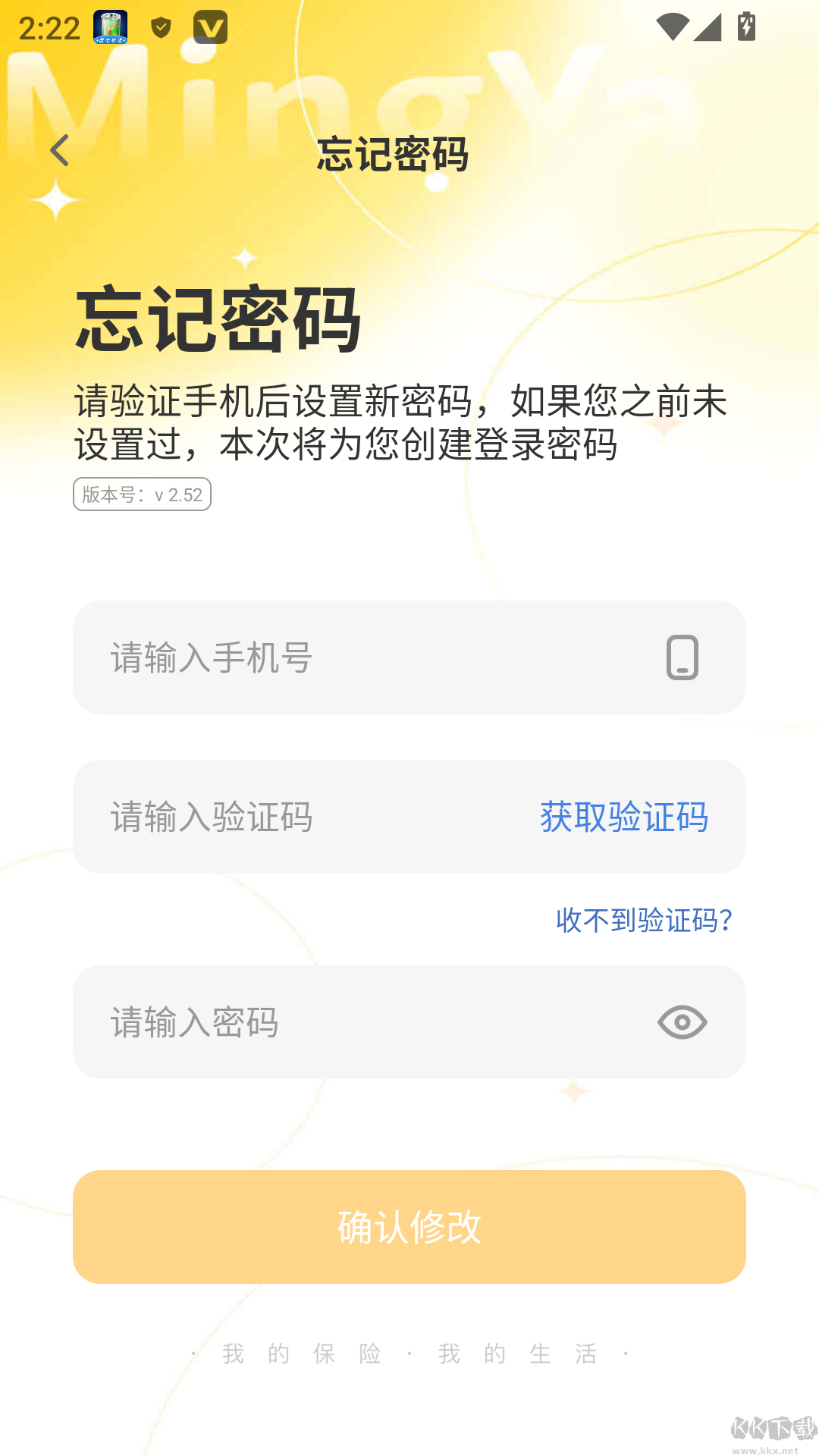Tap the 我的保险·我的生活 footer text

coord(409,1354)
